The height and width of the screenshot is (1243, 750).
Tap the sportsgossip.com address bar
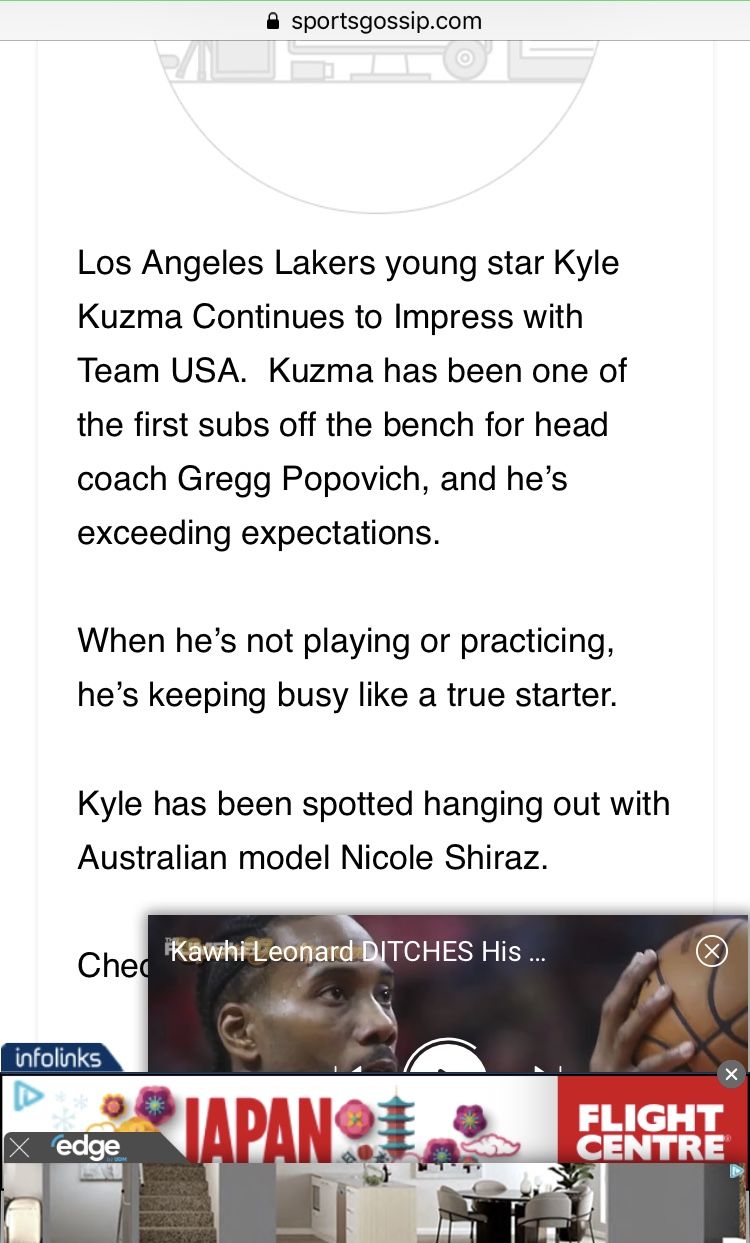pyautogui.click(x=375, y=20)
